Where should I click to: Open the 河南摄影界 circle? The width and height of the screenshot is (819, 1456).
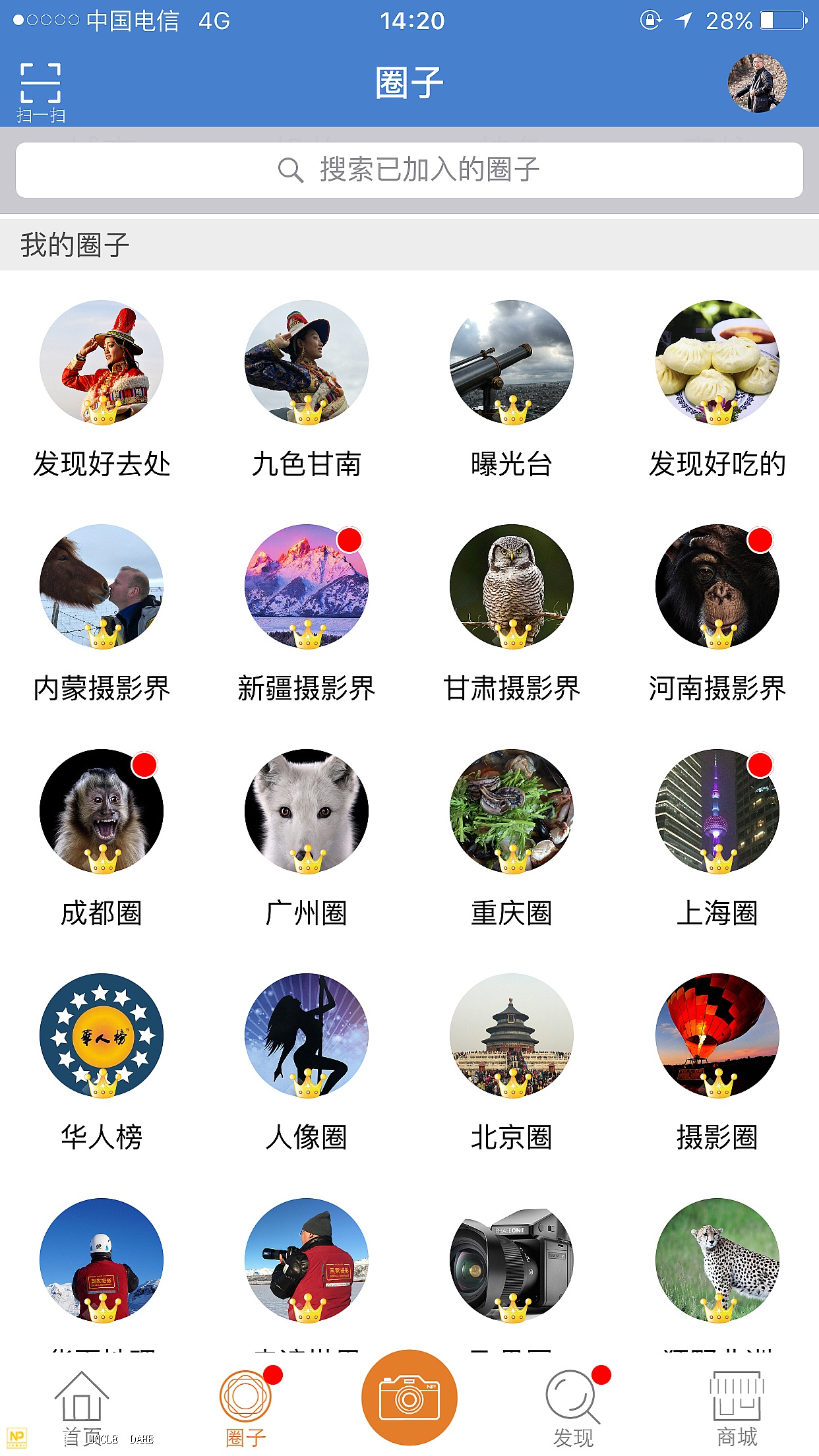pyautogui.click(x=717, y=586)
